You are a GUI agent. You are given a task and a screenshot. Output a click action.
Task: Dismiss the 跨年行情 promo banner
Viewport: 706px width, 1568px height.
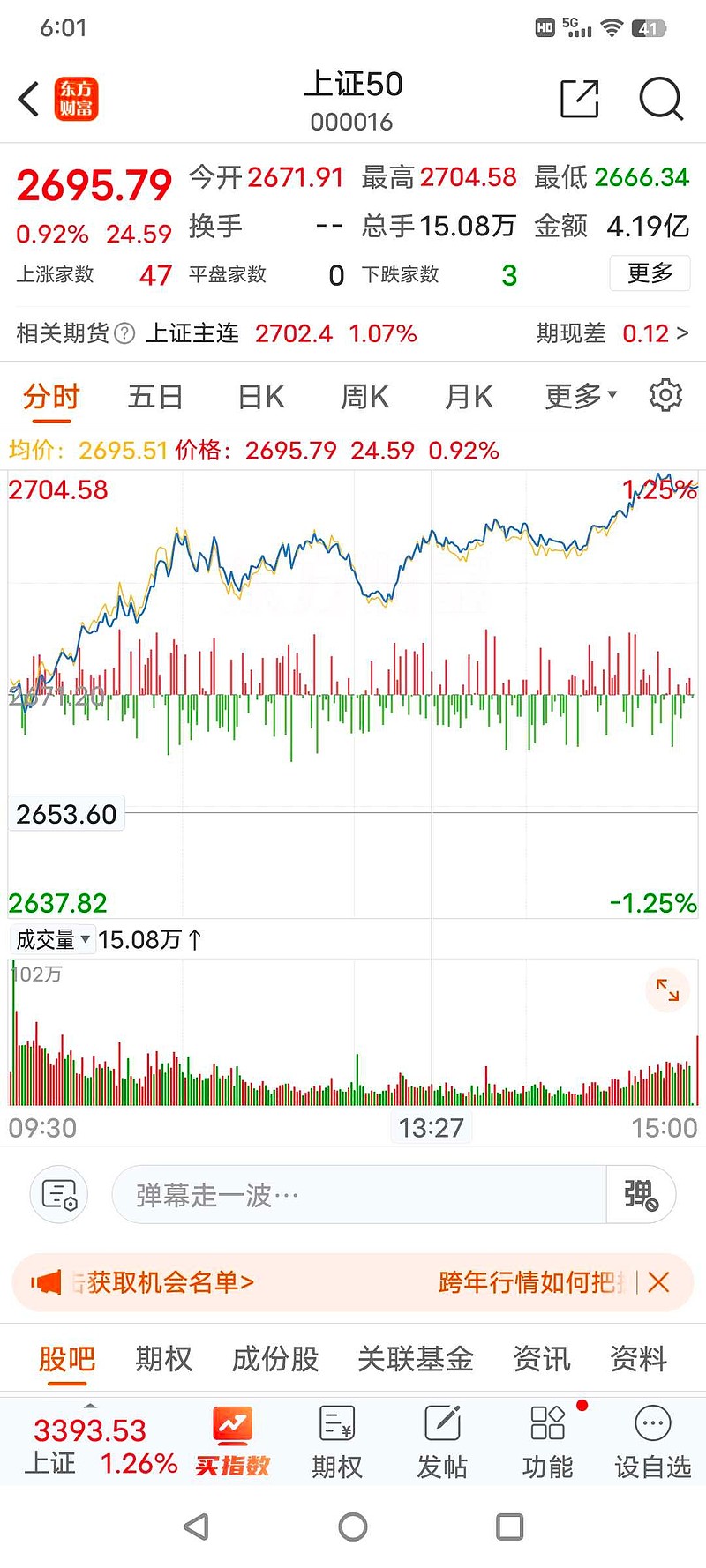pyautogui.click(x=658, y=1282)
